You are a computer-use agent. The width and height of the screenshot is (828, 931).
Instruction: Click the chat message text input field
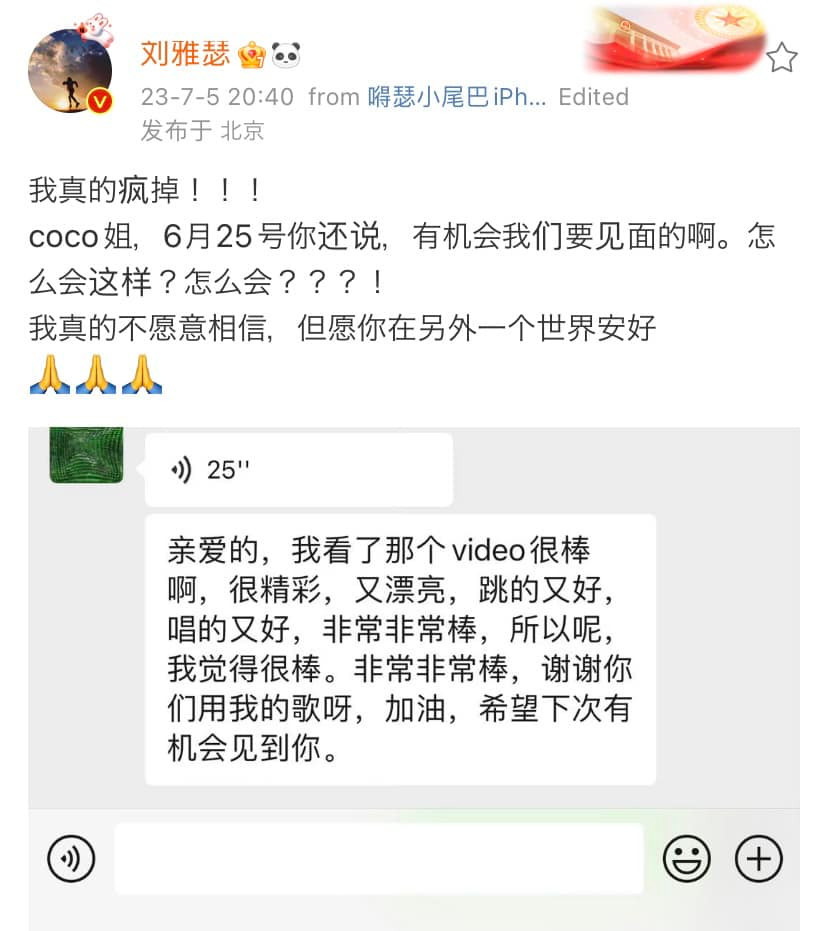(x=380, y=858)
